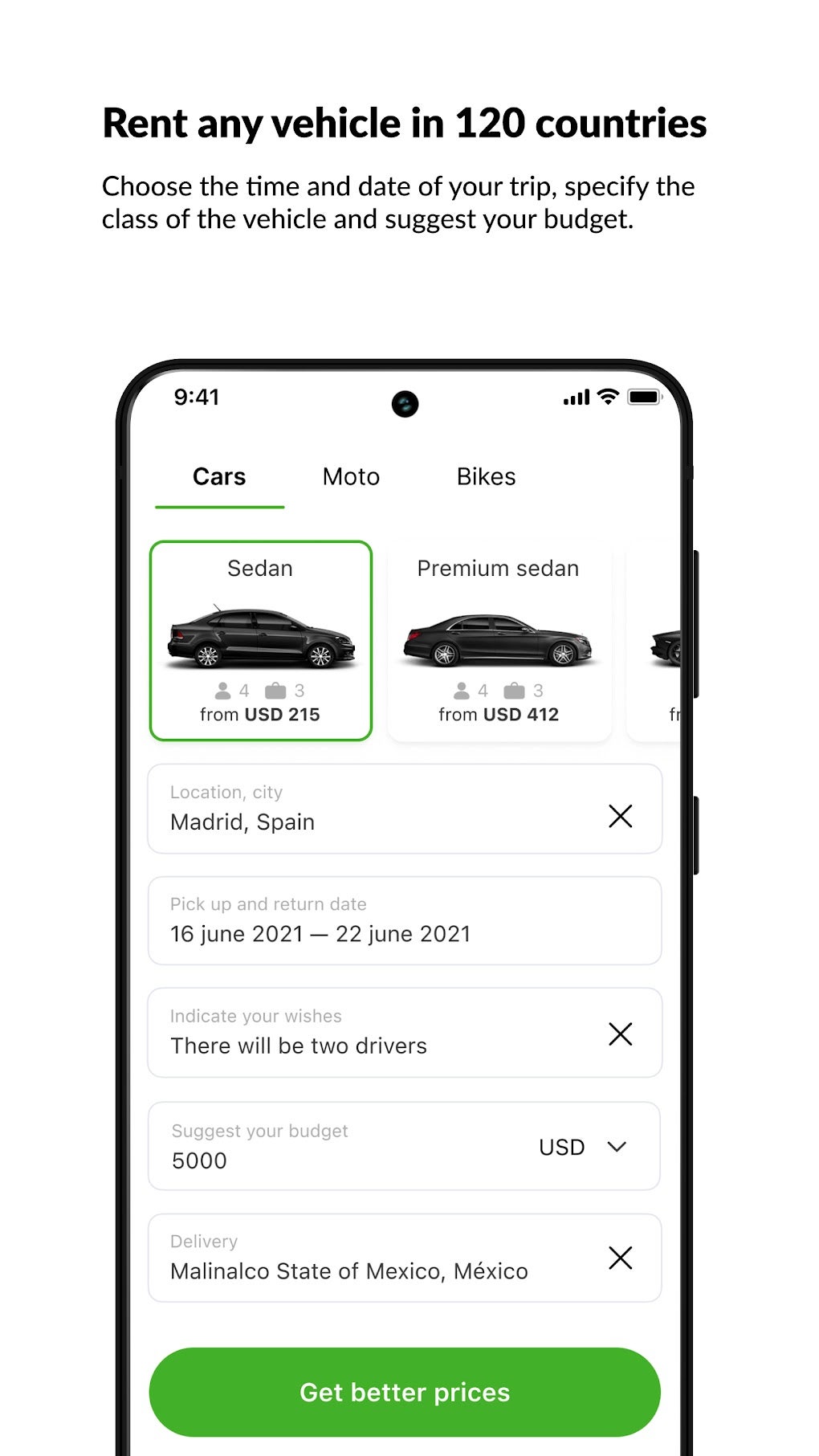Select the Premium sedan vehicle card
Image resolution: width=819 pixels, height=1456 pixels.
499,640
